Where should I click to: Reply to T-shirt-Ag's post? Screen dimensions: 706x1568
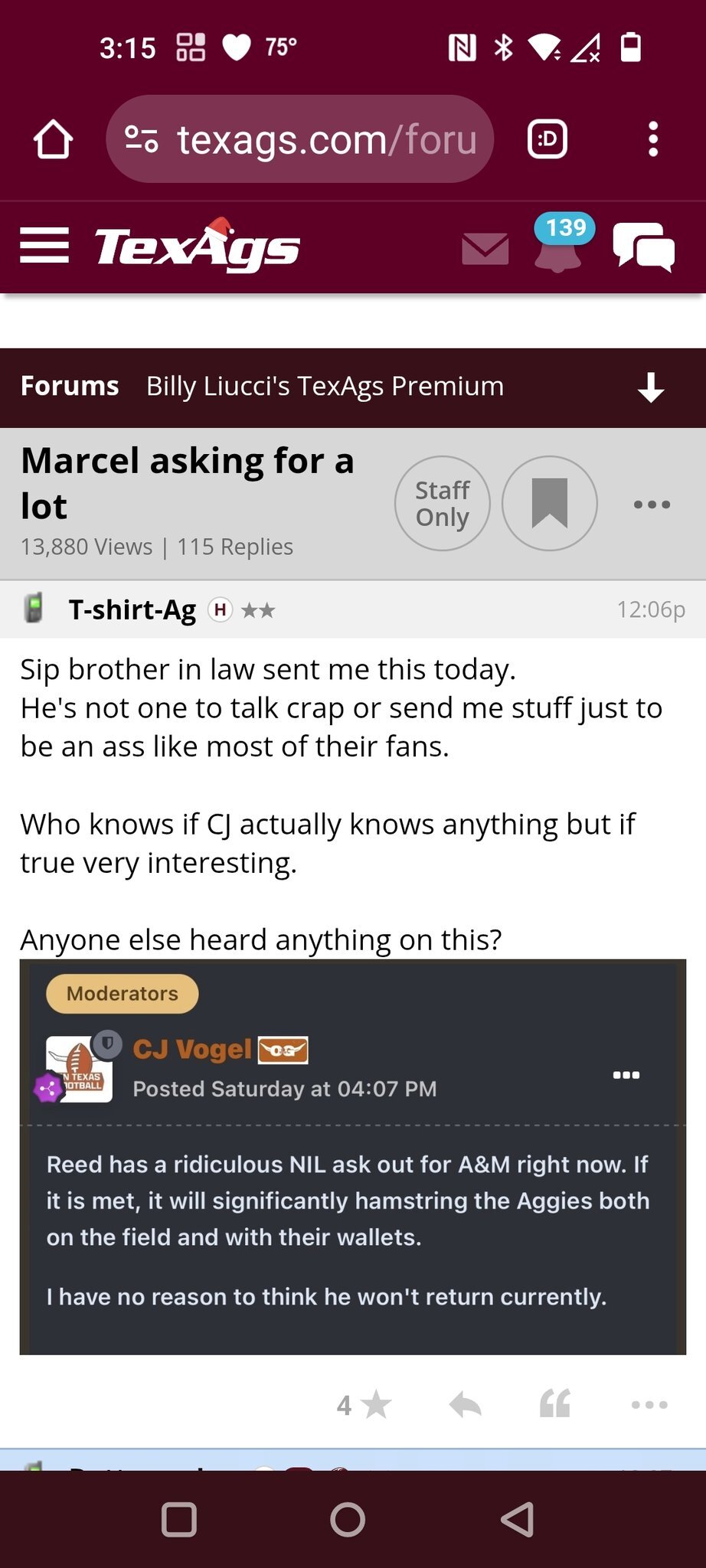(x=466, y=1405)
